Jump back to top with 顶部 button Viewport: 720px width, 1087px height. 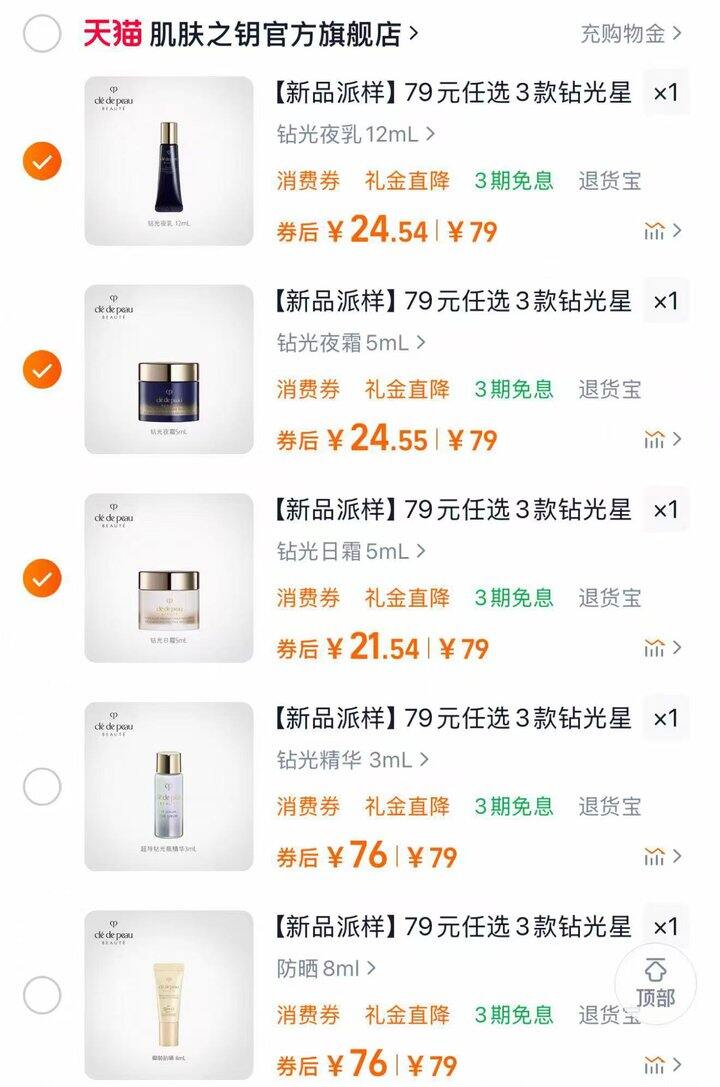655,983
